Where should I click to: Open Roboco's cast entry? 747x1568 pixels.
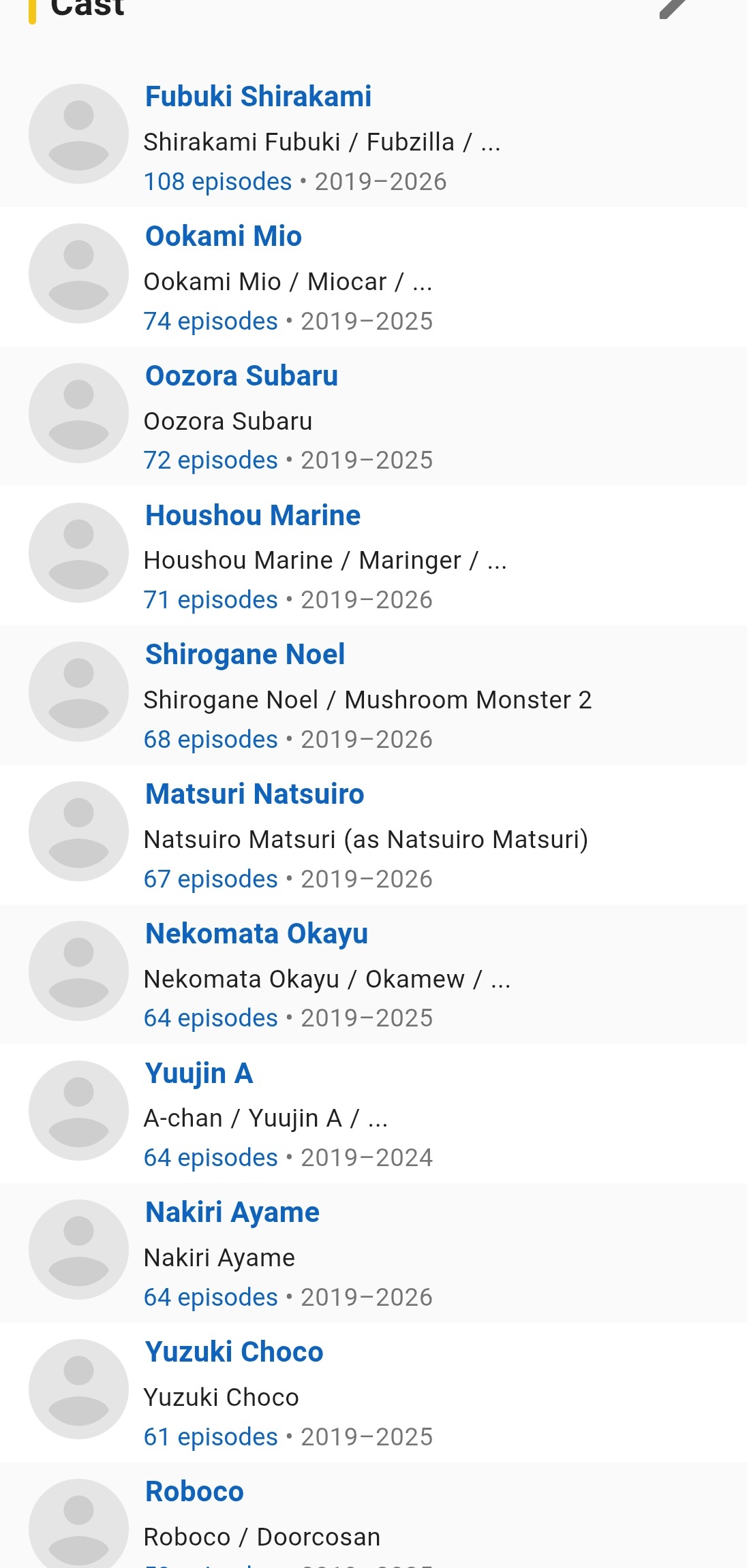point(195,1492)
